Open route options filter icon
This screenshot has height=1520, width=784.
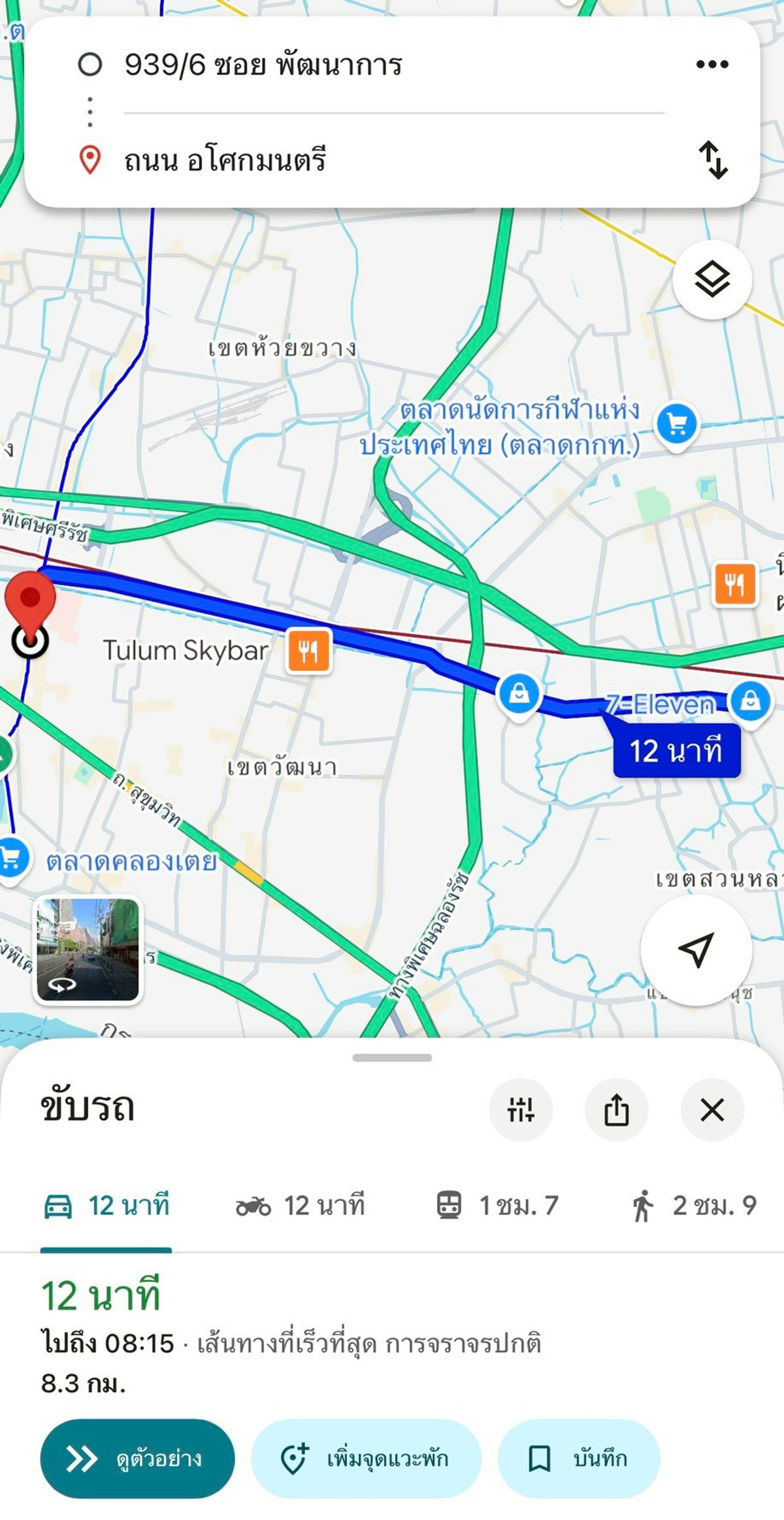pyautogui.click(x=521, y=1109)
